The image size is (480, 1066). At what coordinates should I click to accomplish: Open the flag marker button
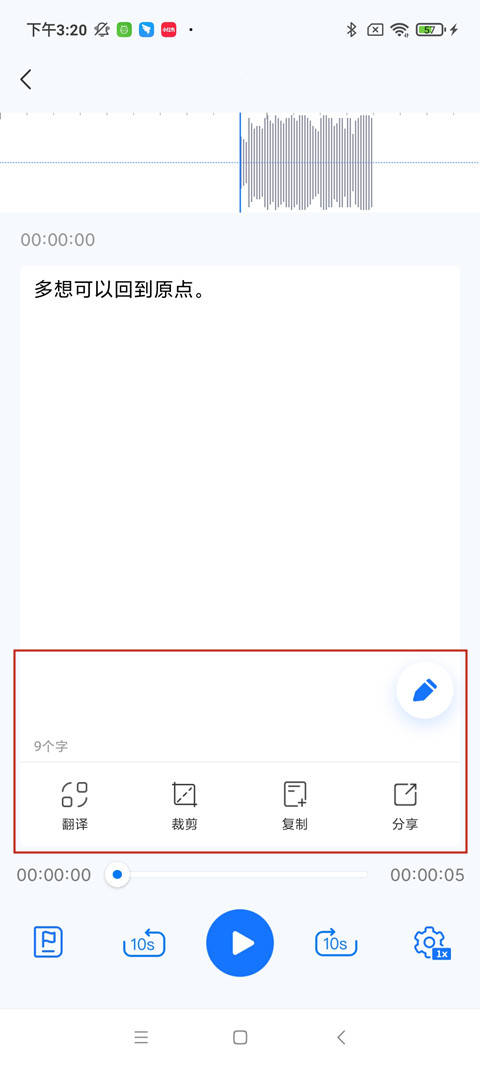click(x=48, y=942)
